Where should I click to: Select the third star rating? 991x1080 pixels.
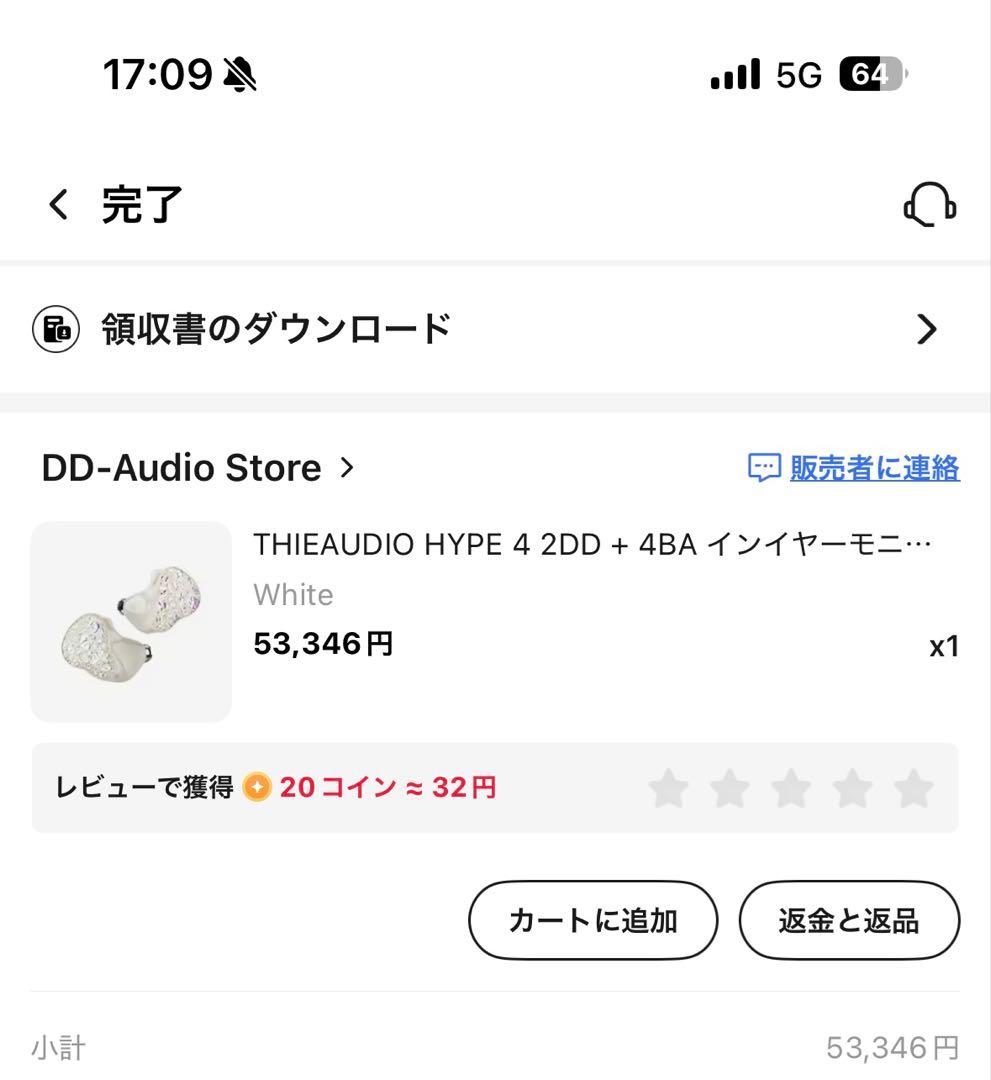pos(791,789)
